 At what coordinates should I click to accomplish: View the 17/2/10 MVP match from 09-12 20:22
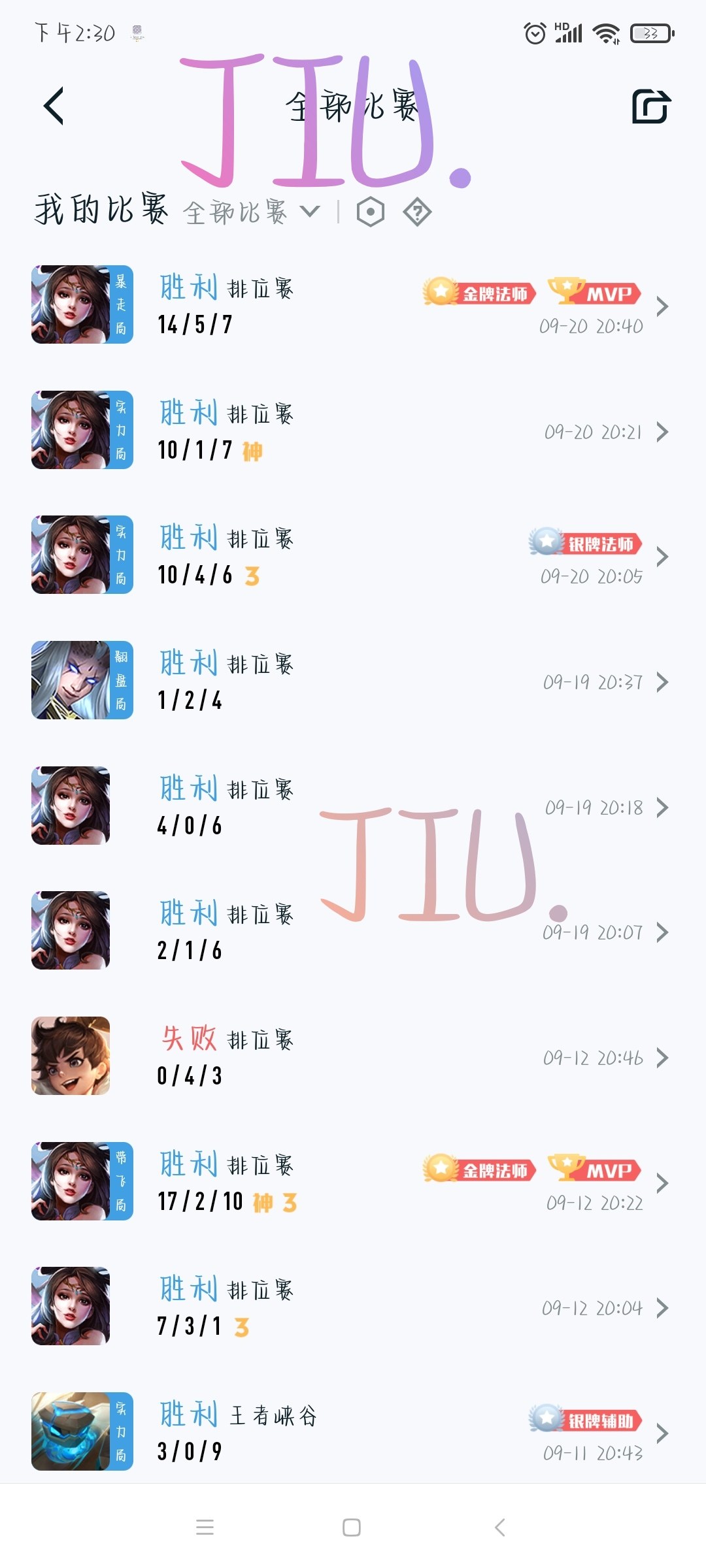(353, 1181)
